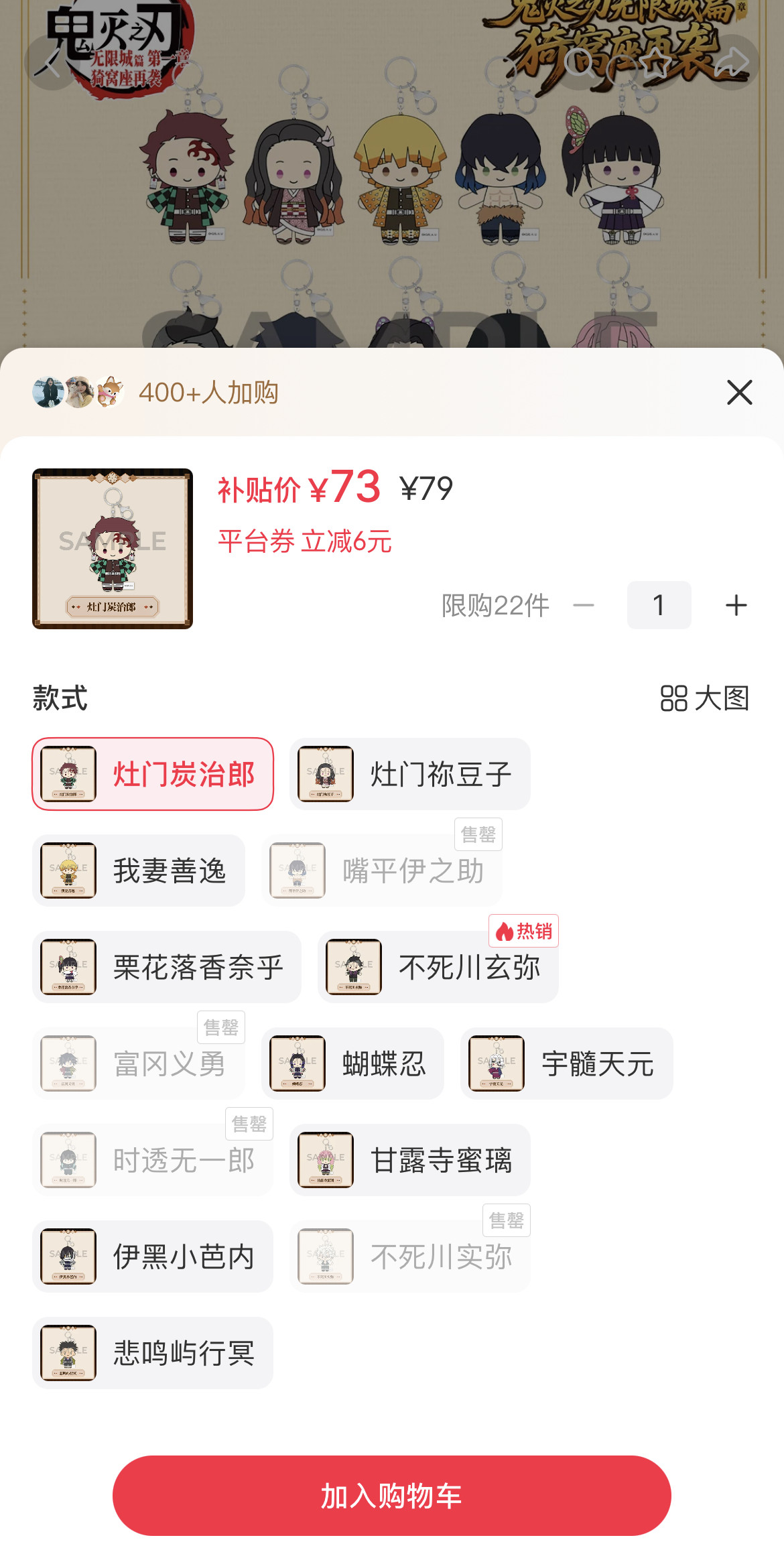
Task: Edit the quantity number field
Action: [x=659, y=605]
